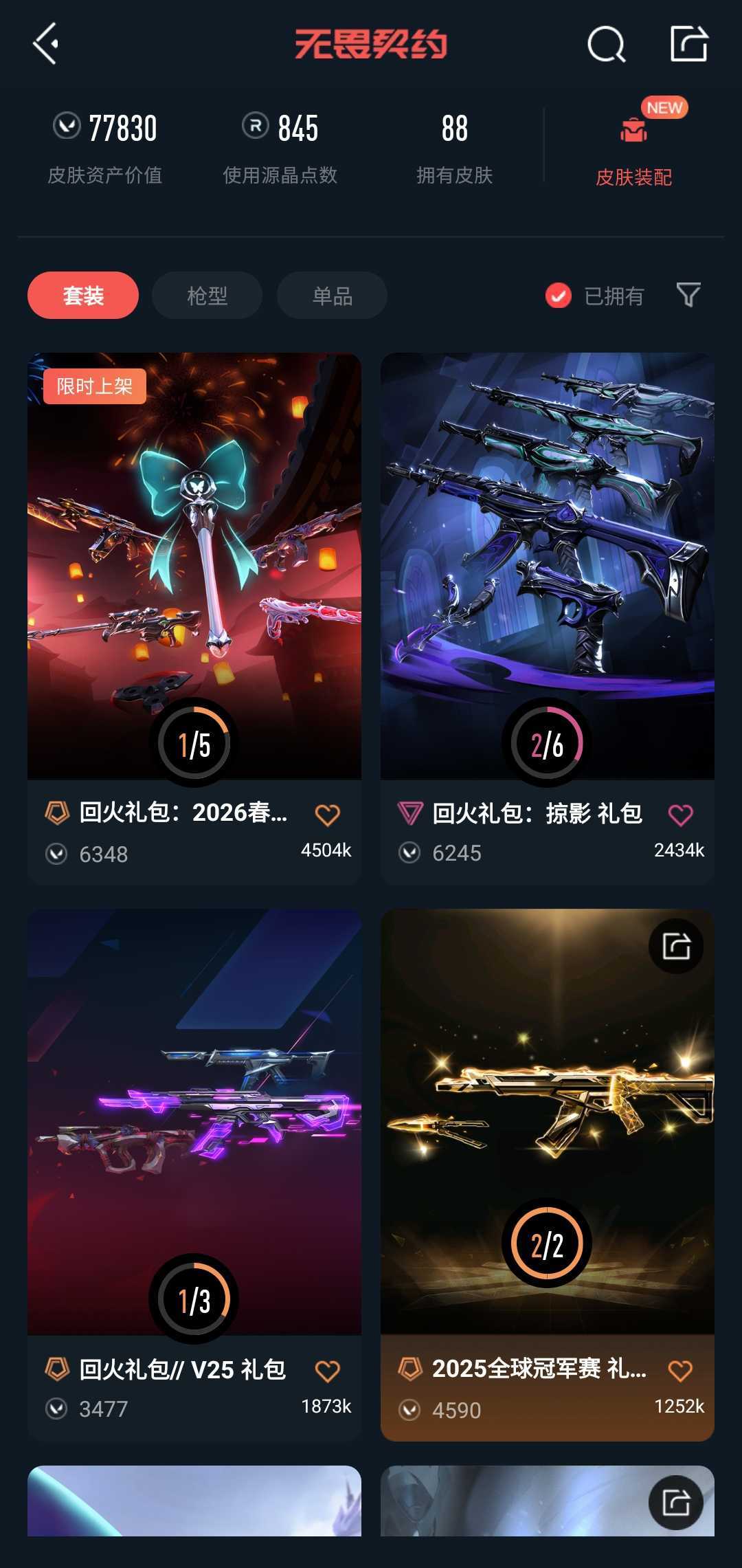This screenshot has width=742, height=1568.
Task: Like the 掠影 礼包 heart icon
Action: coord(681,815)
